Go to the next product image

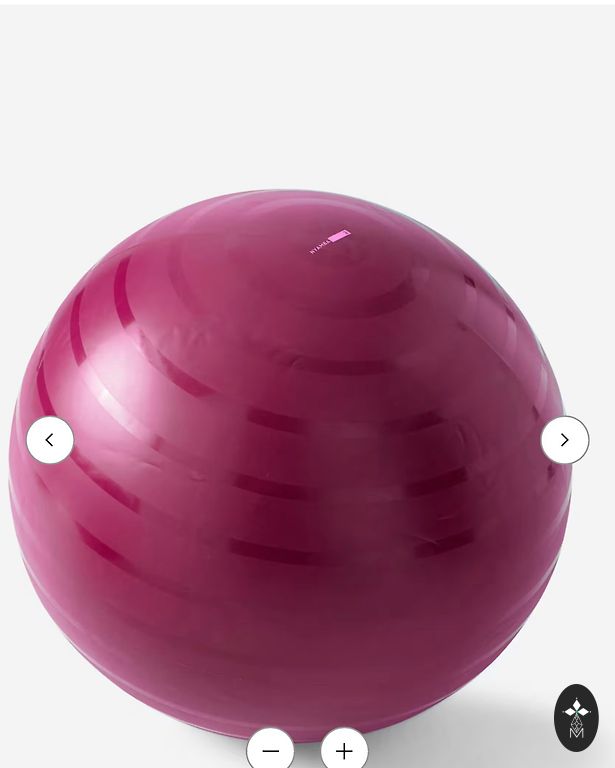(x=565, y=440)
